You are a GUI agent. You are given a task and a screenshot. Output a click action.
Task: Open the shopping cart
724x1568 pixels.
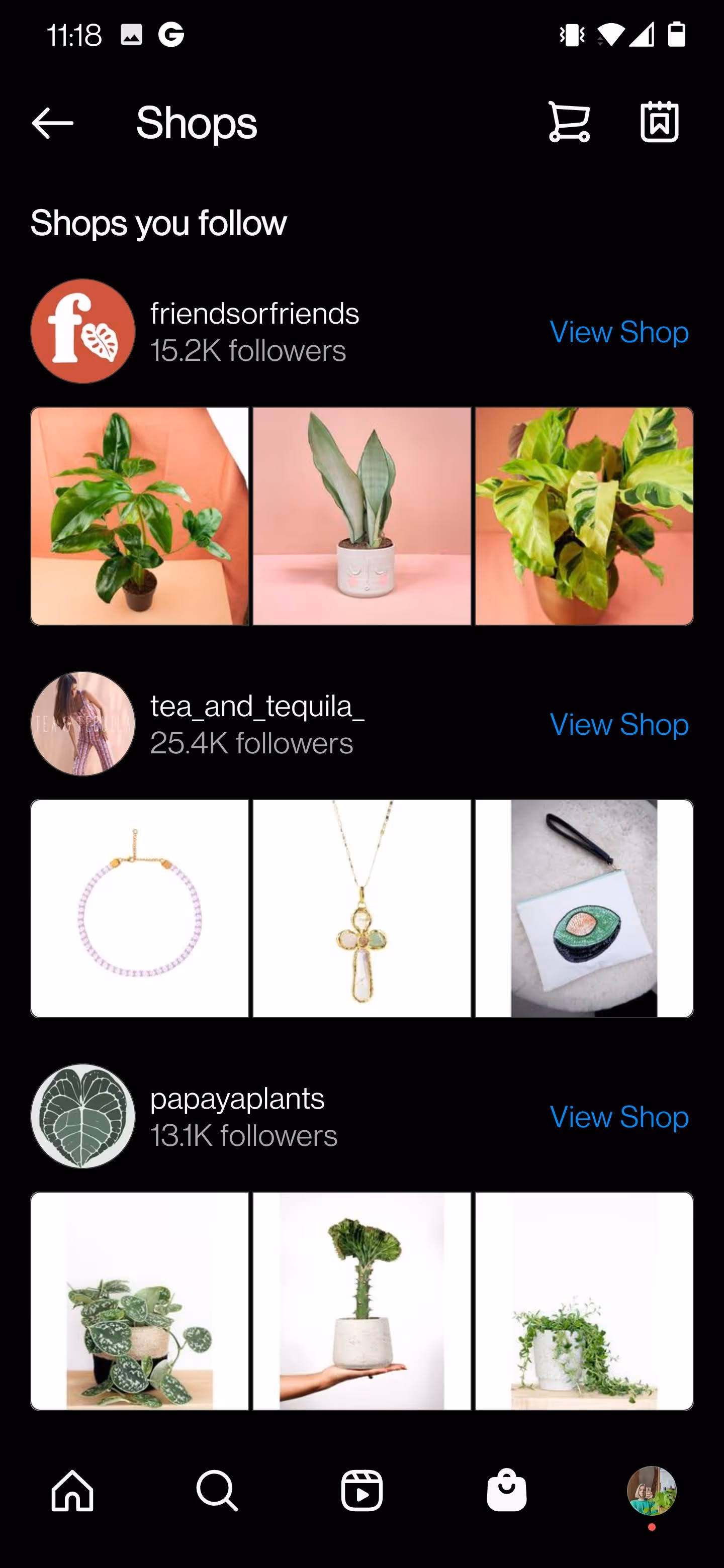point(569,122)
